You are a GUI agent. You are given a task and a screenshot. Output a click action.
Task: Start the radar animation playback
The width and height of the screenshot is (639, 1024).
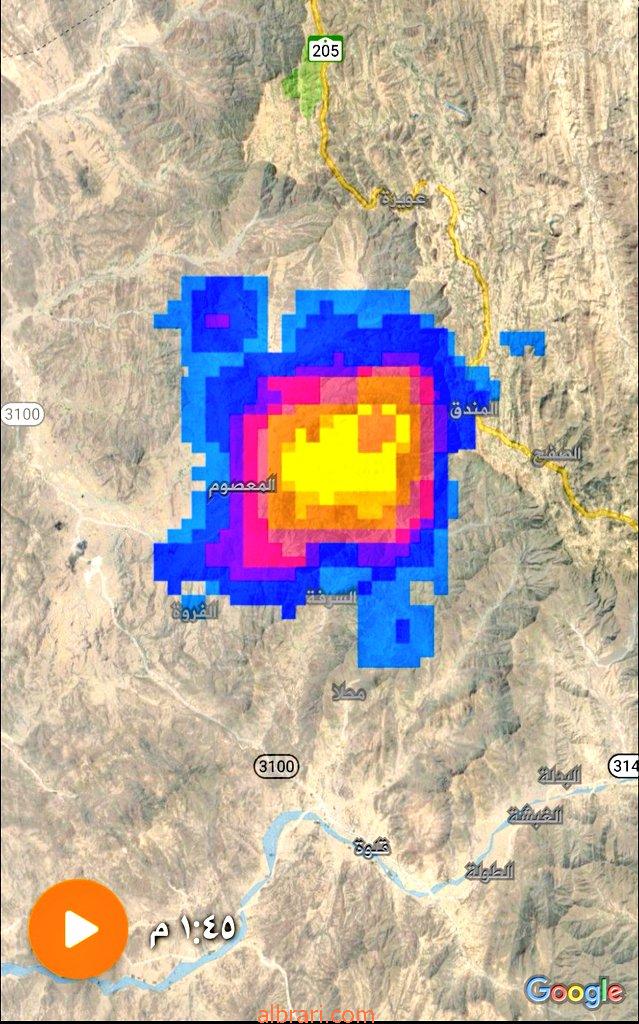pyautogui.click(x=78, y=929)
